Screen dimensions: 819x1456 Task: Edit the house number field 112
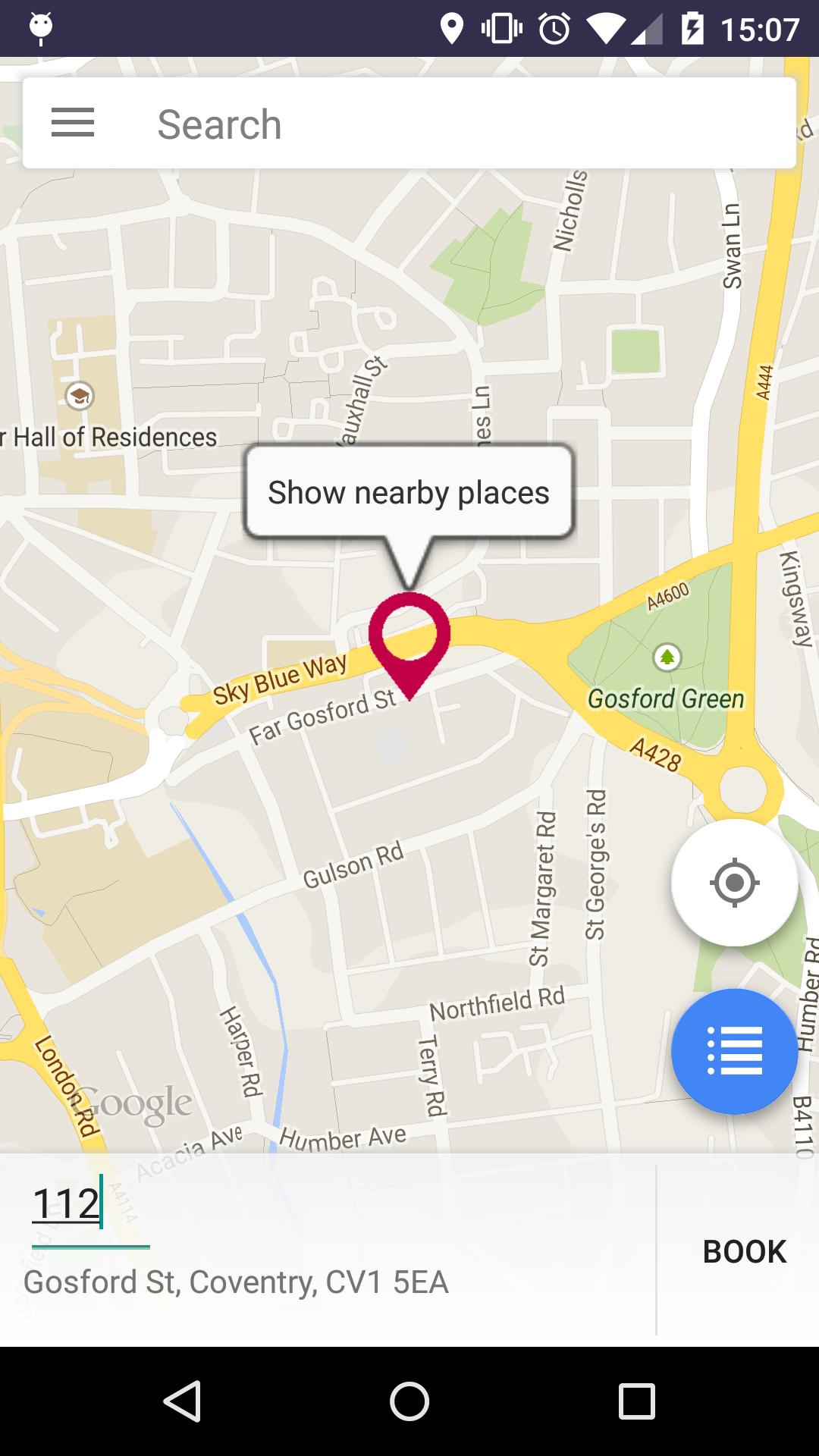tap(89, 1204)
